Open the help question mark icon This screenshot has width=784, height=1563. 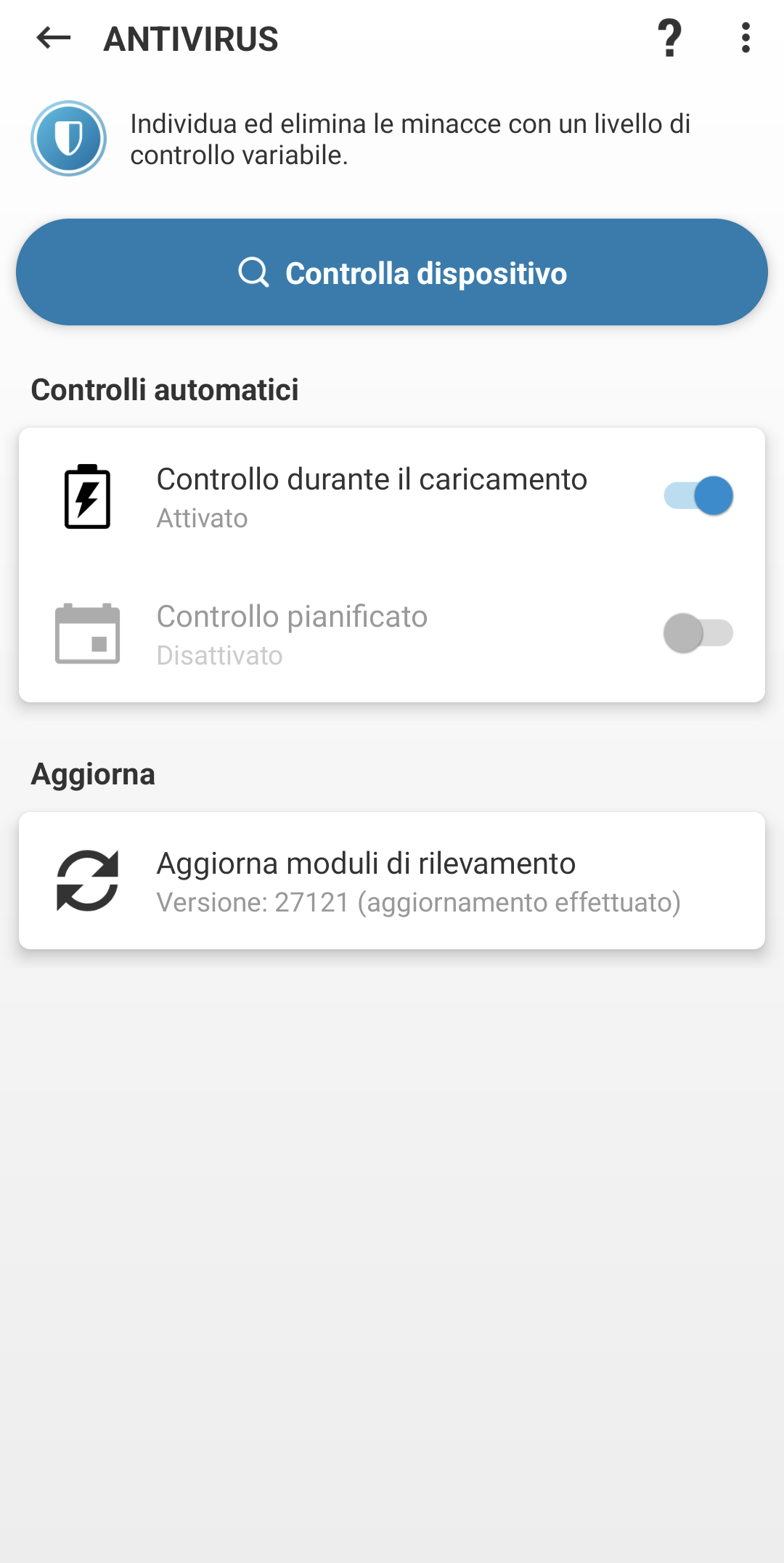pyautogui.click(x=669, y=39)
